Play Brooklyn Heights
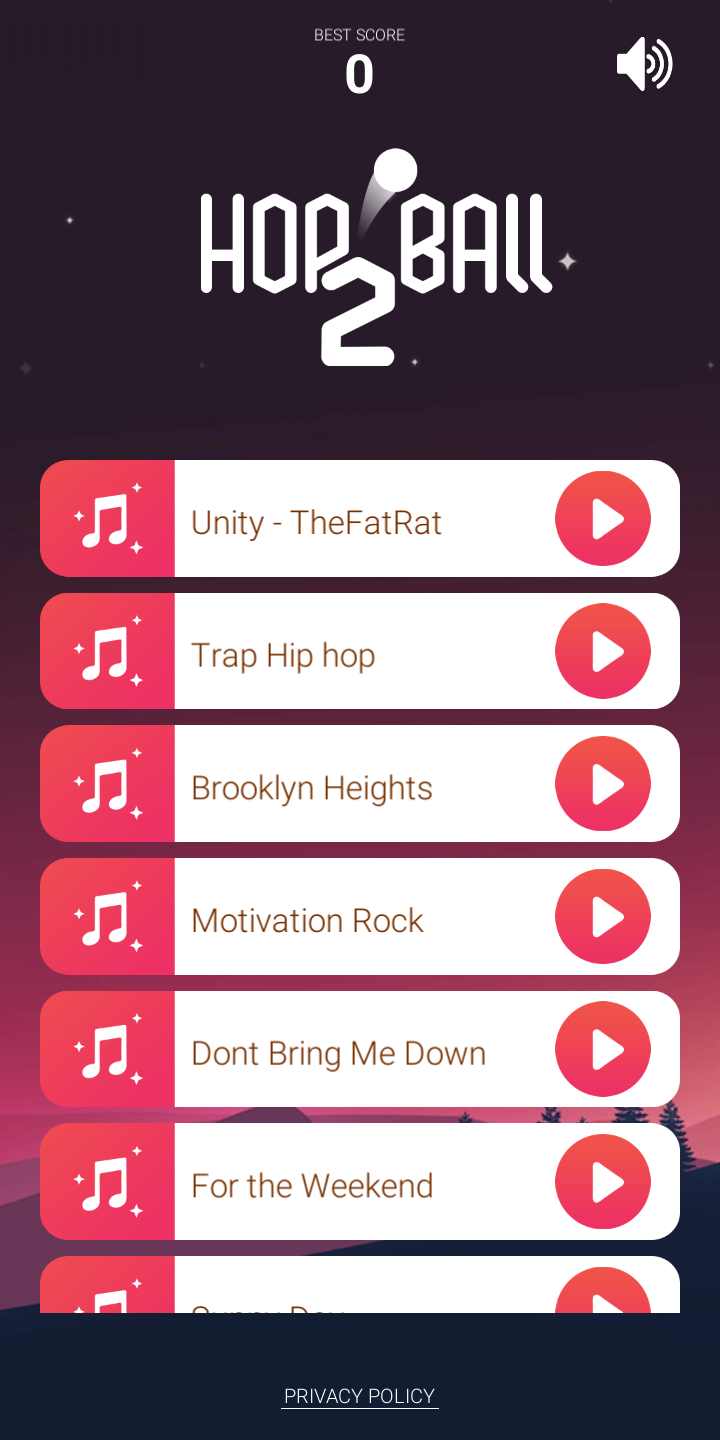Image resolution: width=720 pixels, height=1440 pixels. (603, 784)
